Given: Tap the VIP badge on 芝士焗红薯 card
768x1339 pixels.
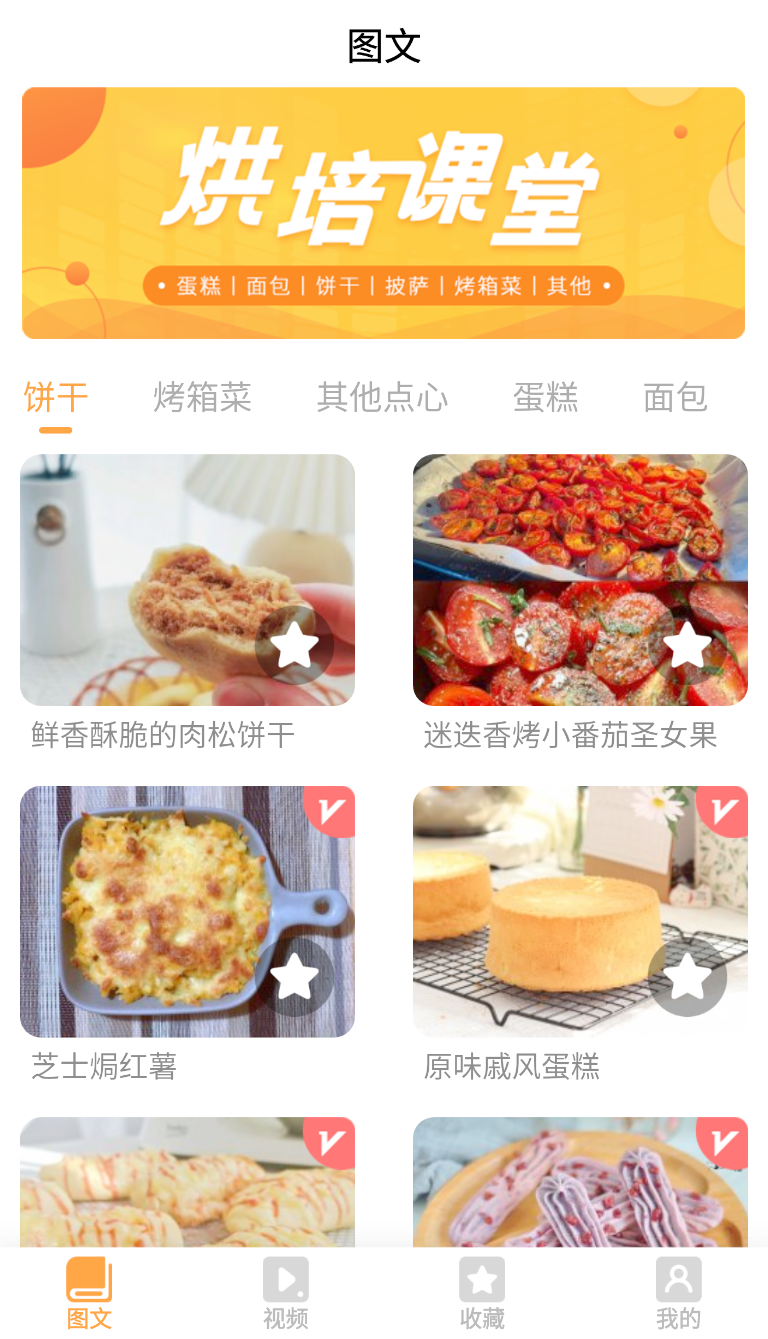Looking at the screenshot, I should click(x=330, y=813).
